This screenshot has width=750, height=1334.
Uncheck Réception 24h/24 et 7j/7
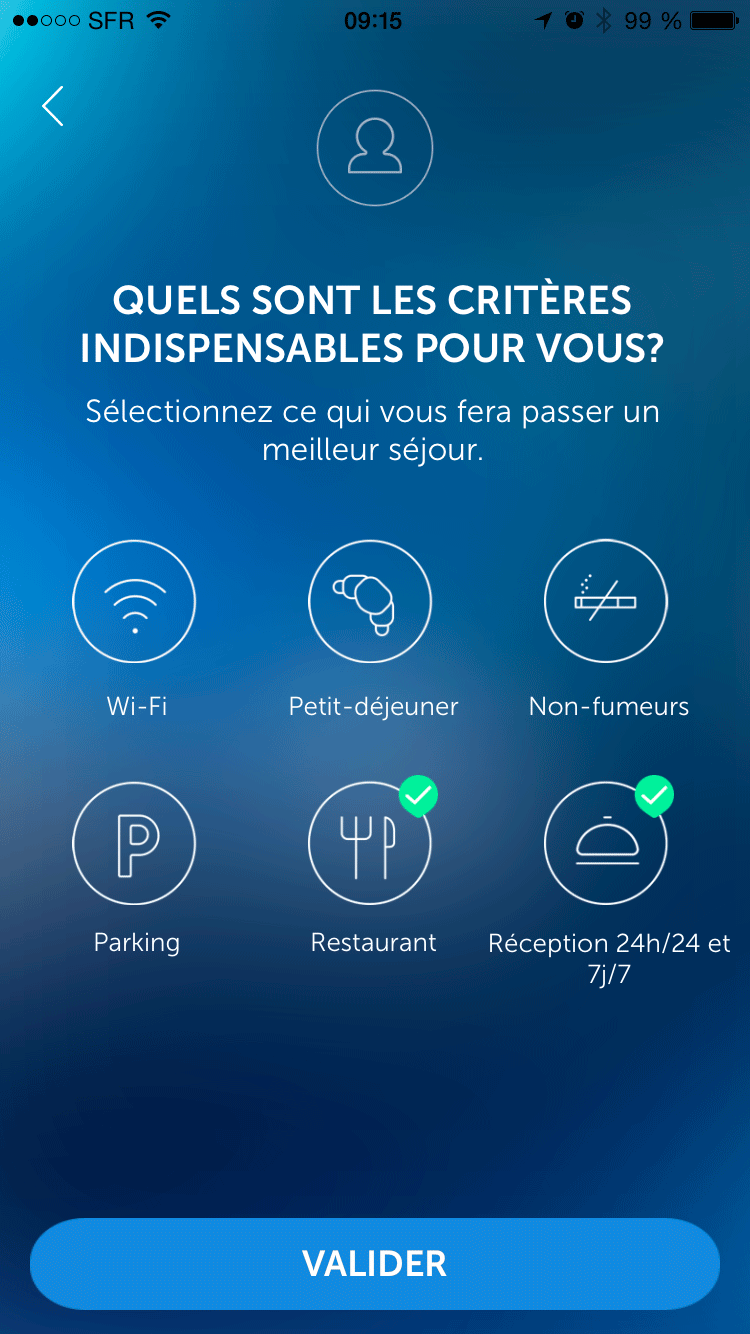click(x=606, y=843)
